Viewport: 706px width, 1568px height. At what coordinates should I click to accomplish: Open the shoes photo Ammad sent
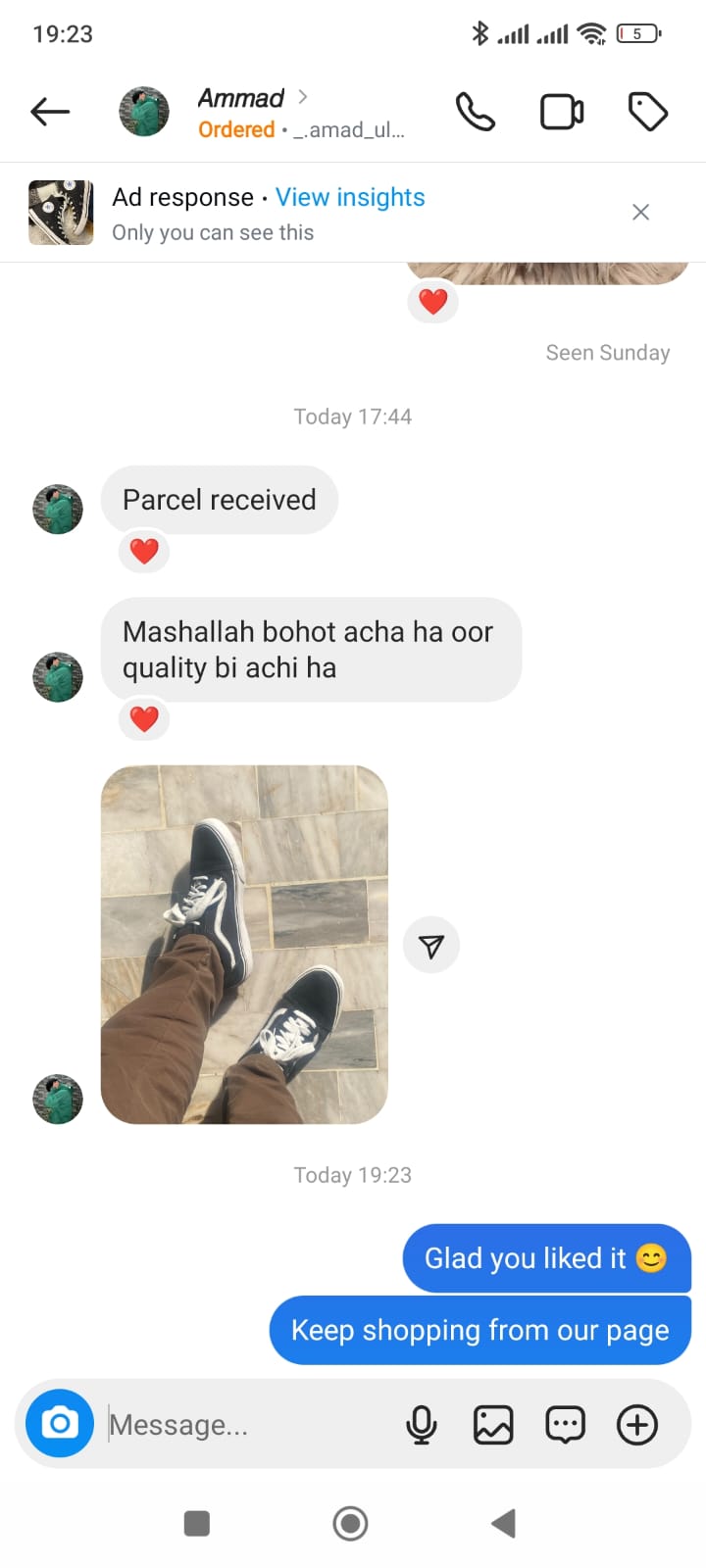click(244, 944)
